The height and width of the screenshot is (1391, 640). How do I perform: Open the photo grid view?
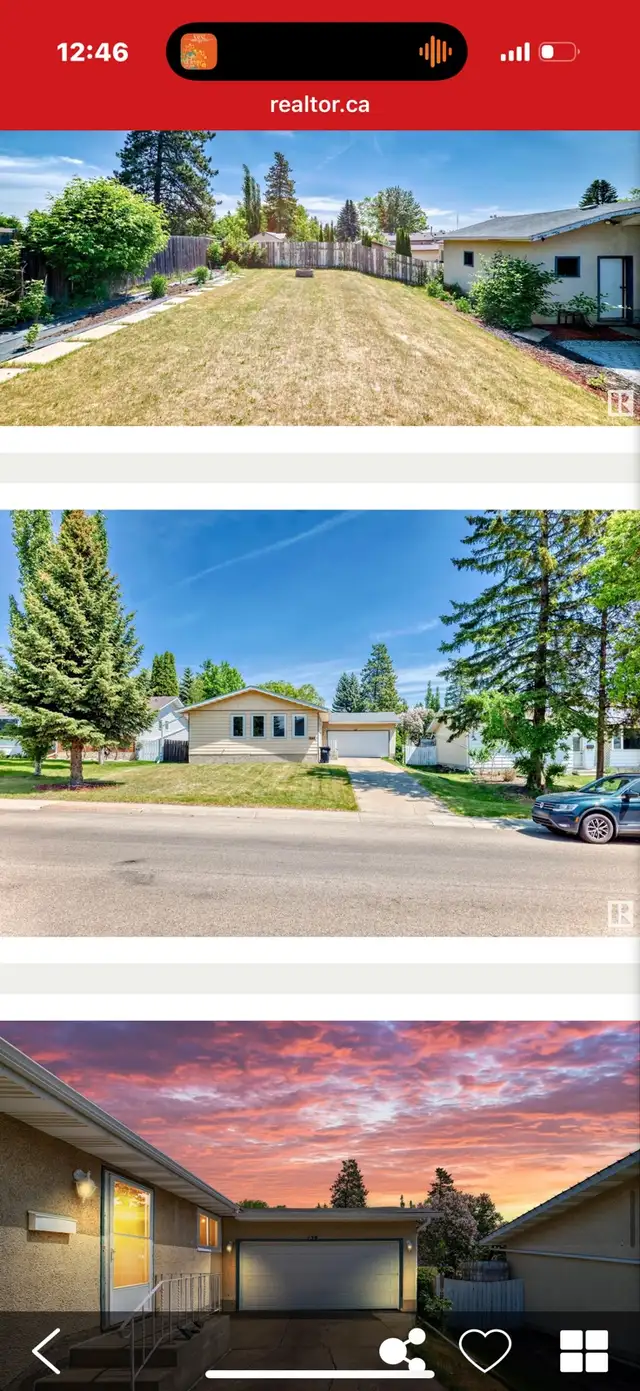(584, 1351)
